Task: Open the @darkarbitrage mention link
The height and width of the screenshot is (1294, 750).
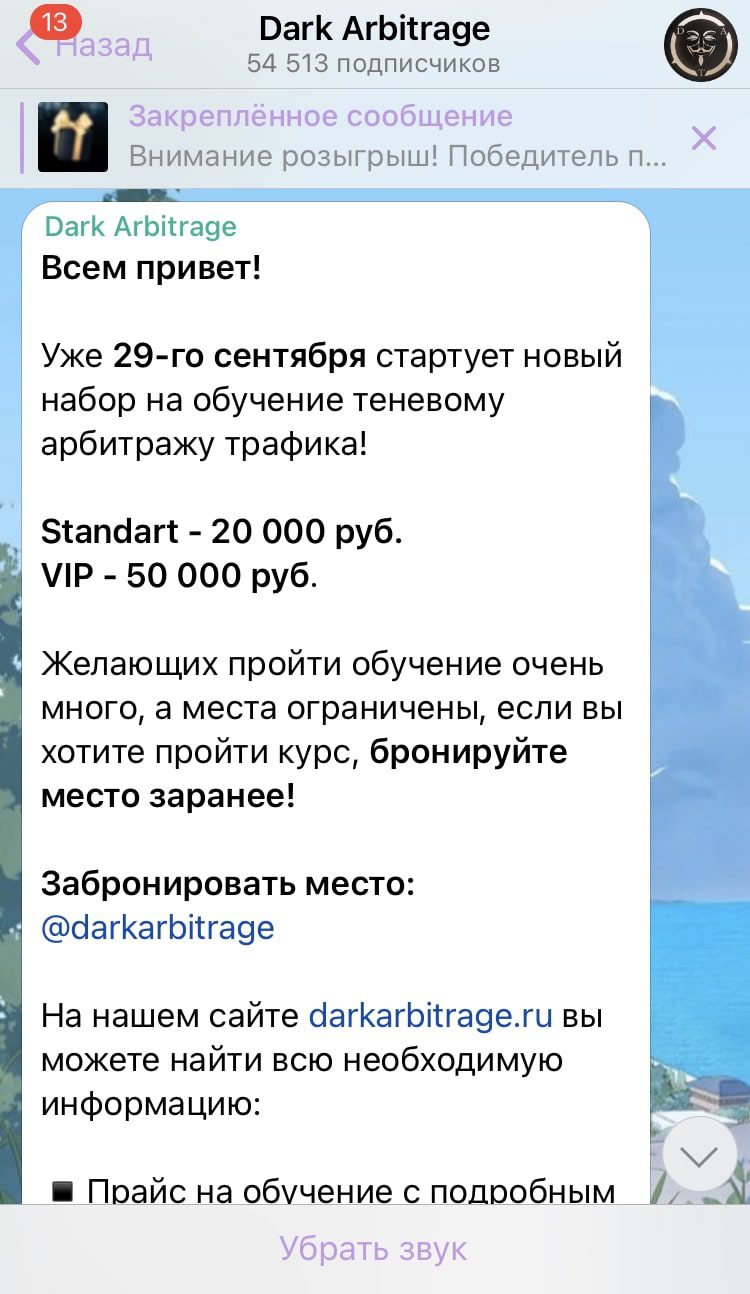Action: 157,928
